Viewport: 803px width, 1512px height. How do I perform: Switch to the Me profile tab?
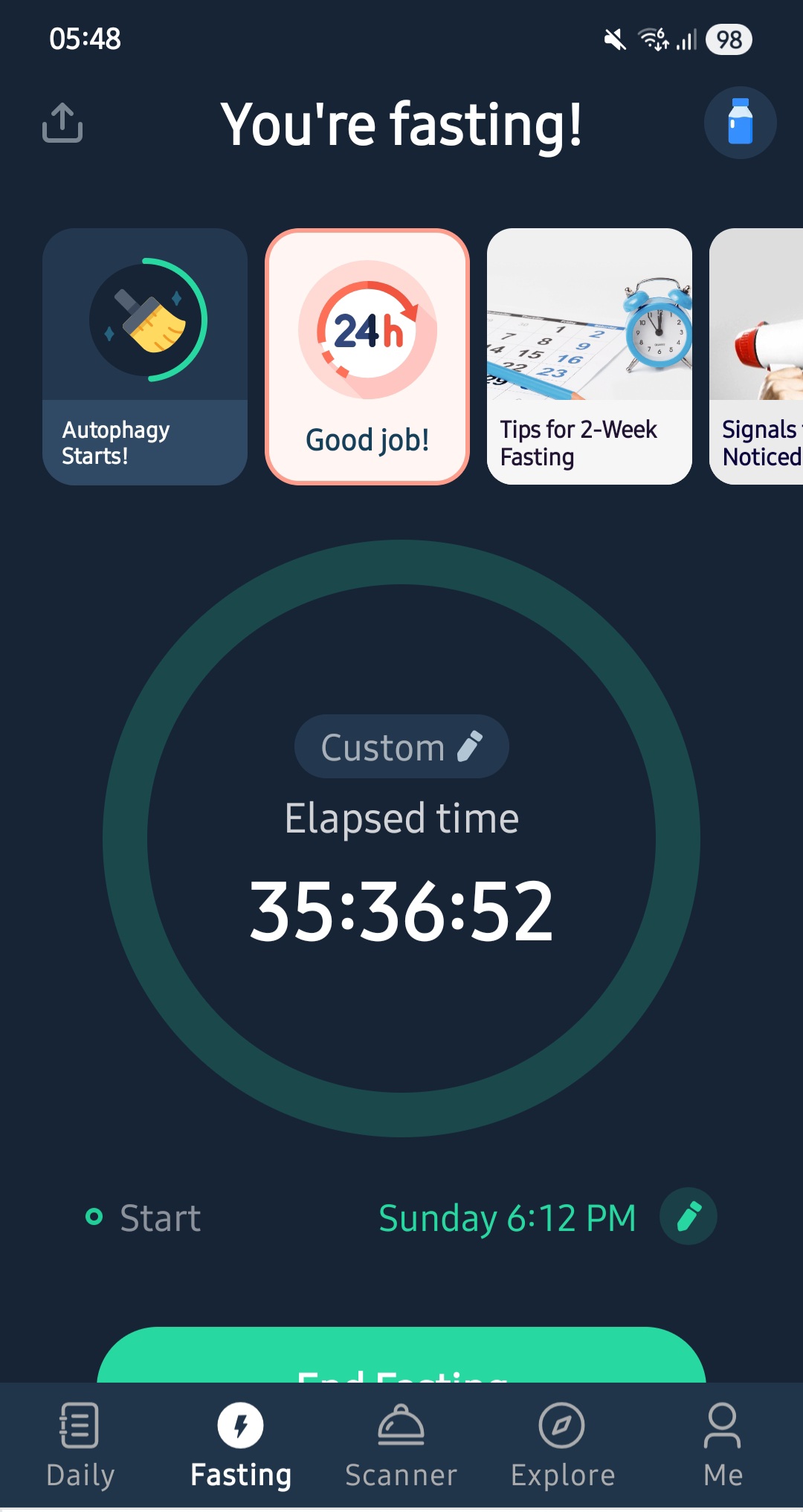click(x=723, y=1446)
